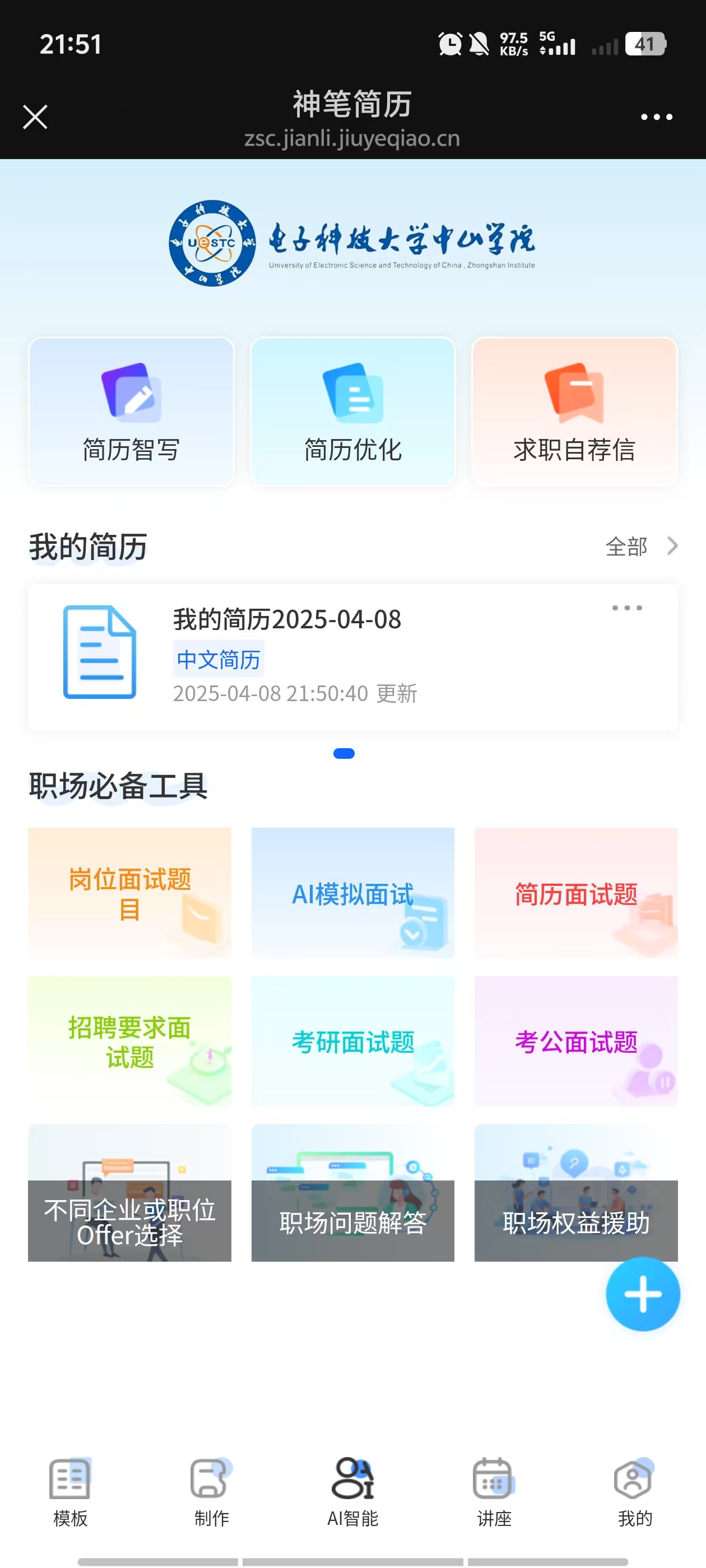Start AI模拟面试

pos(352,892)
